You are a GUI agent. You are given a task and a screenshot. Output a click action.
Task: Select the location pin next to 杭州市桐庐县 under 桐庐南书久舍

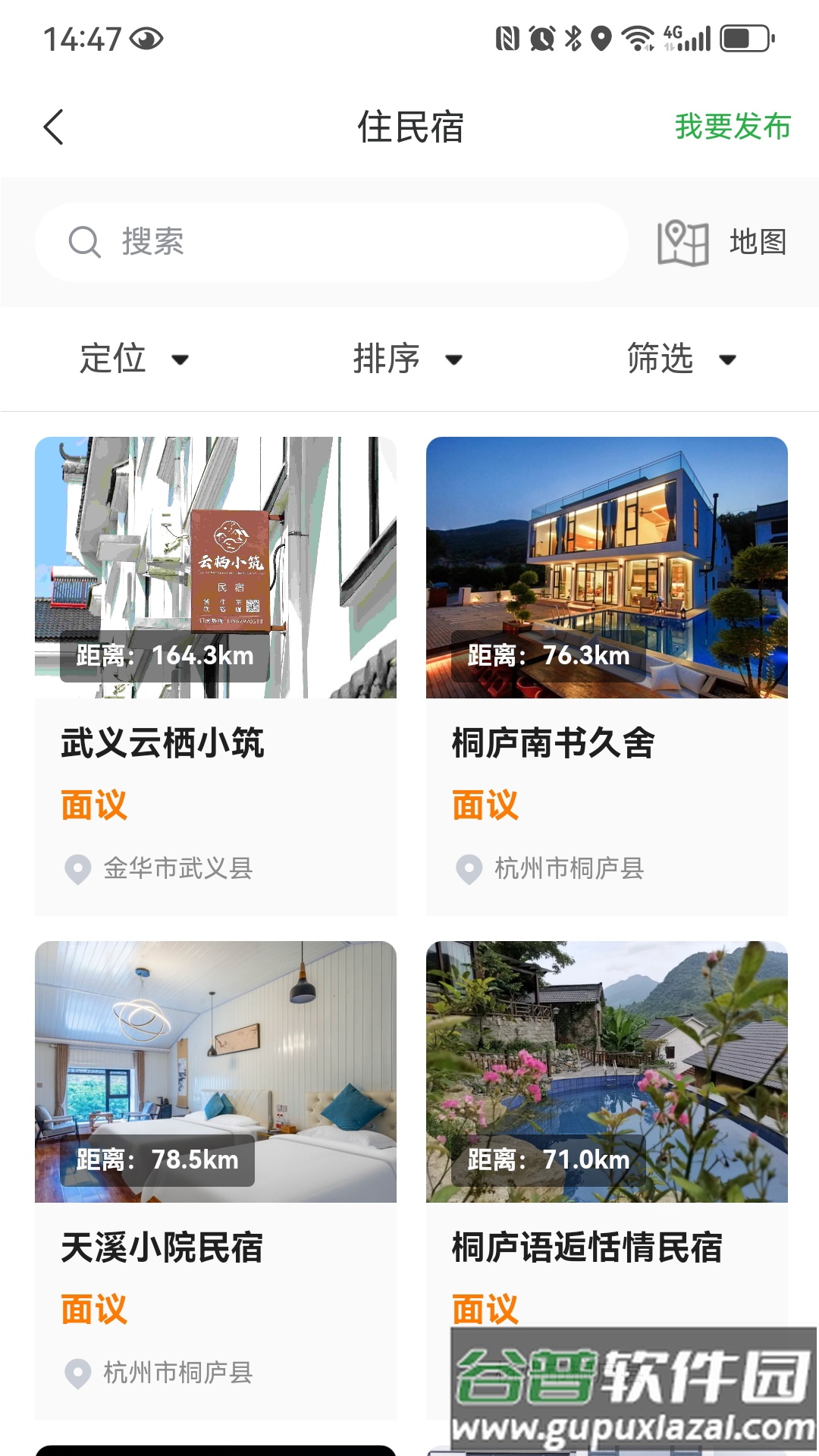click(469, 870)
